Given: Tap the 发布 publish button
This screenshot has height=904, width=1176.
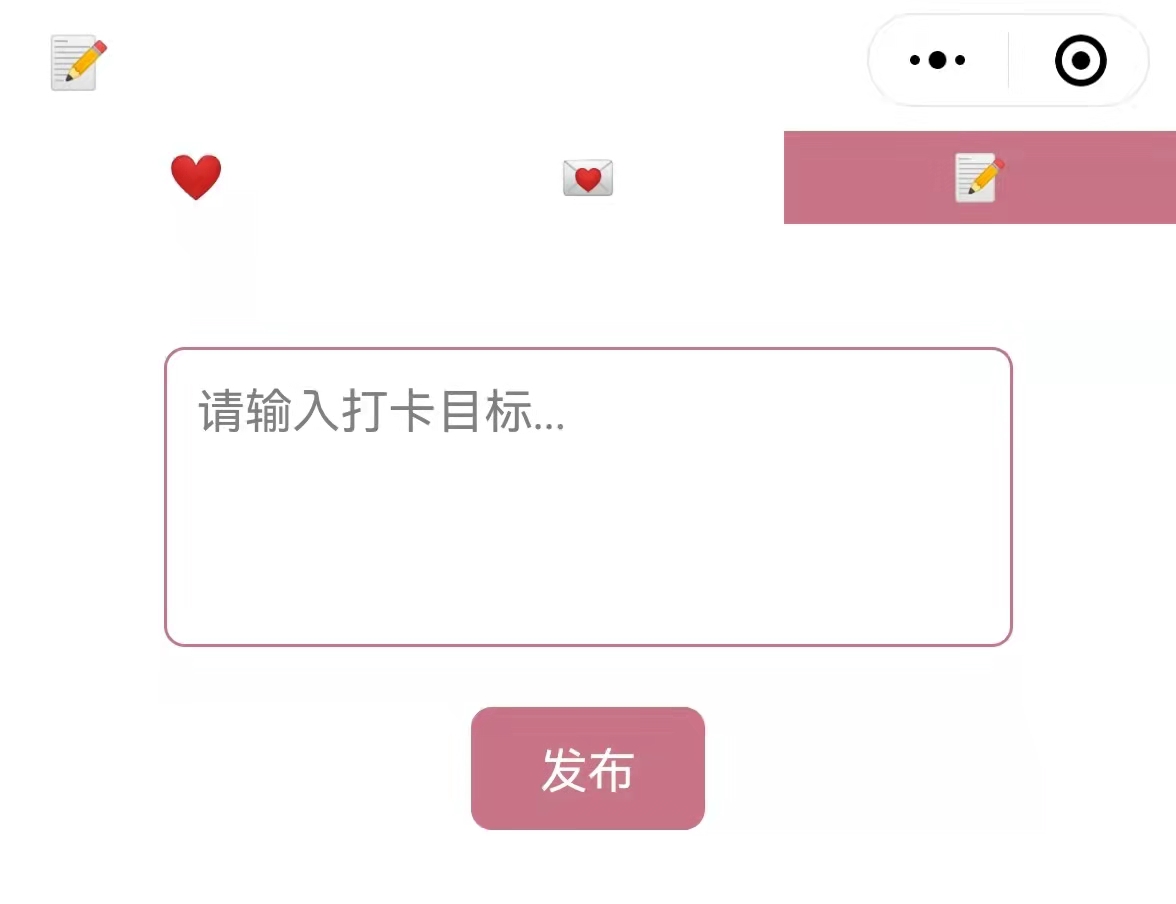Looking at the screenshot, I should click(x=588, y=769).
